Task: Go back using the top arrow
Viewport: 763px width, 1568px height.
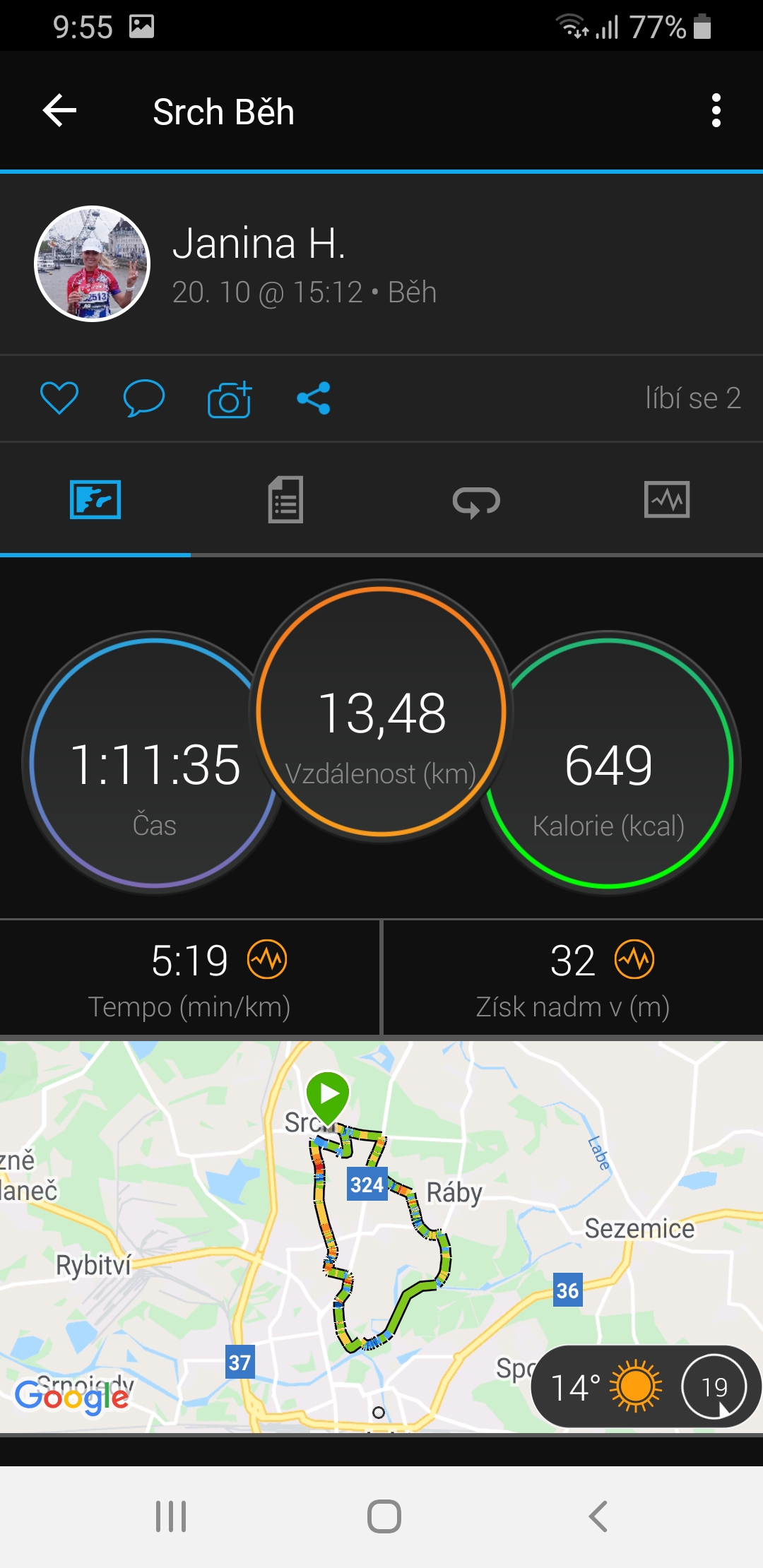Action: [x=59, y=111]
